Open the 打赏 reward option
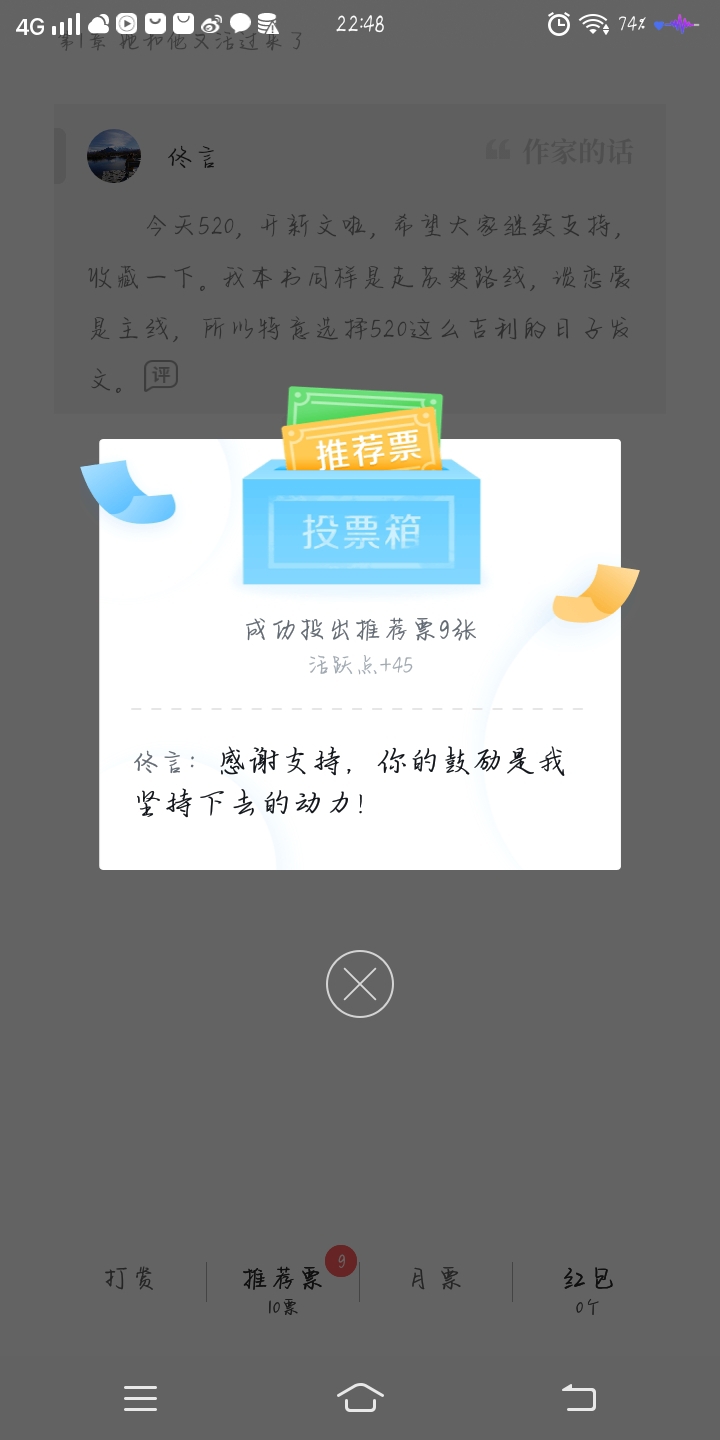 point(130,1279)
